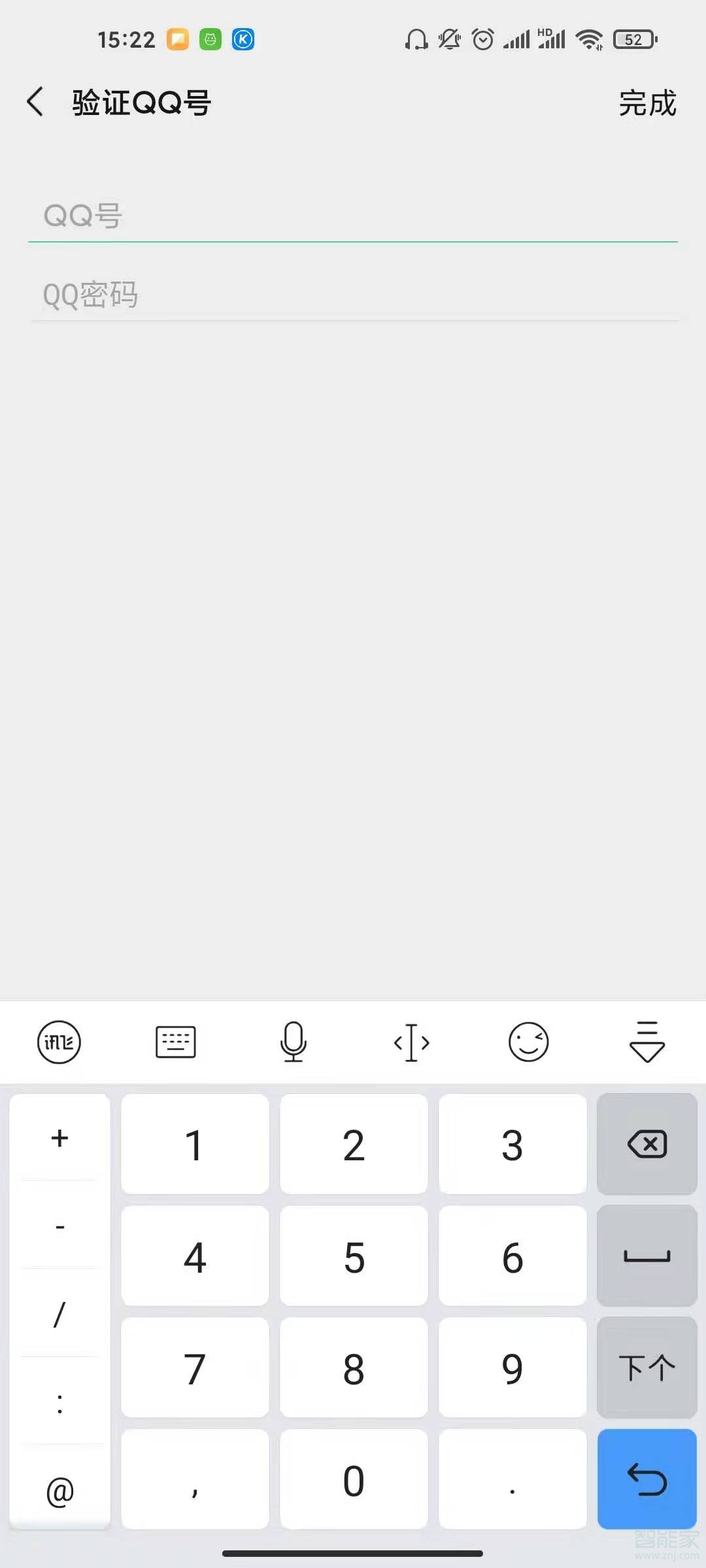Click the QQ密码 password field
Viewport: 706px width, 1568px height.
coord(353,295)
